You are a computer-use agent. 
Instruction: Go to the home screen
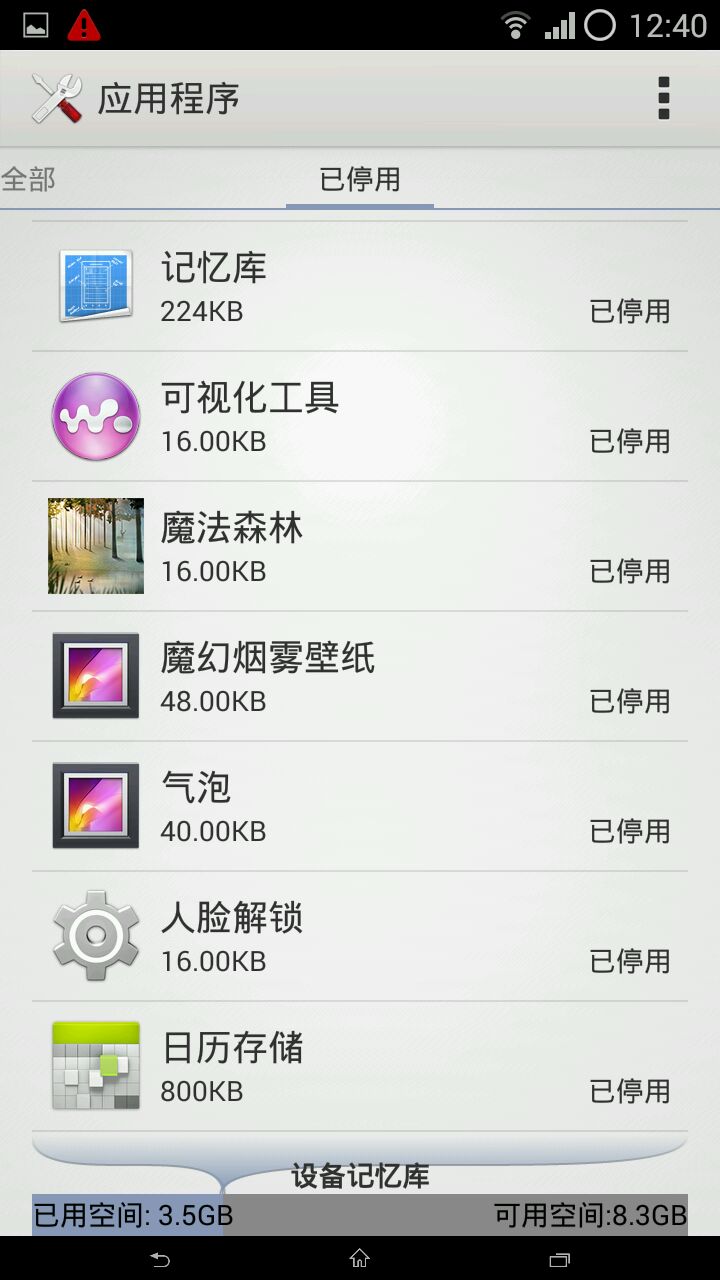pos(360,1258)
